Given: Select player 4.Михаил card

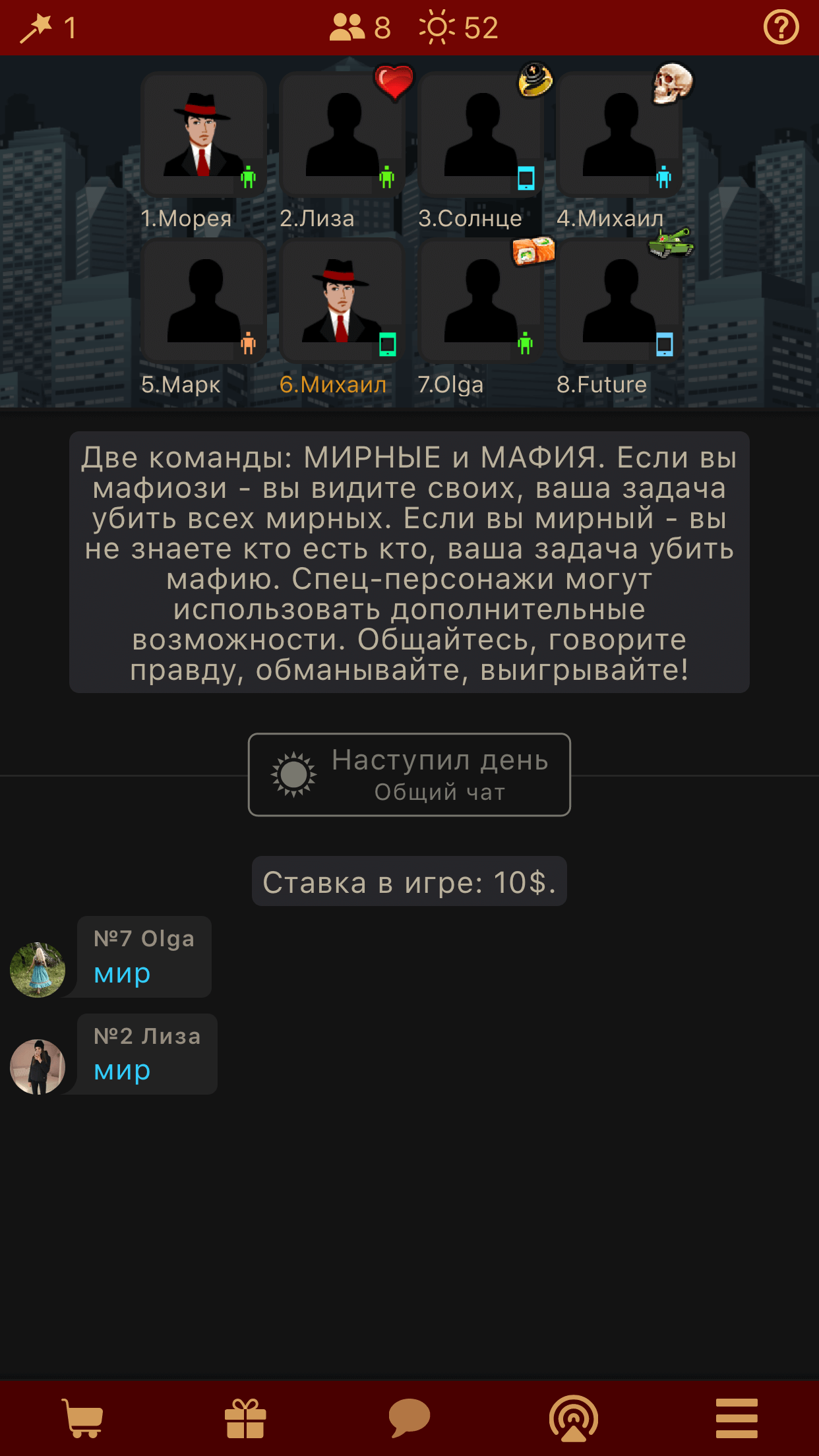Looking at the screenshot, I should (x=619, y=135).
